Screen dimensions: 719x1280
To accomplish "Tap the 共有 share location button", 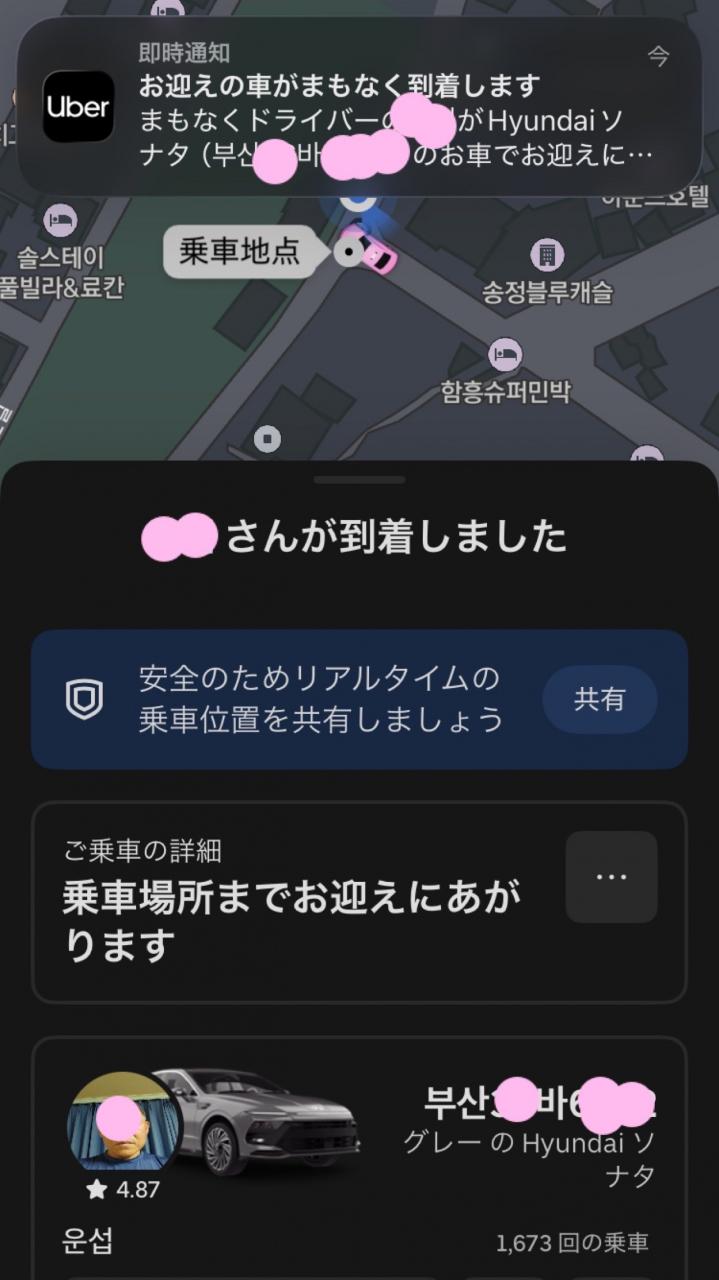I will point(599,699).
